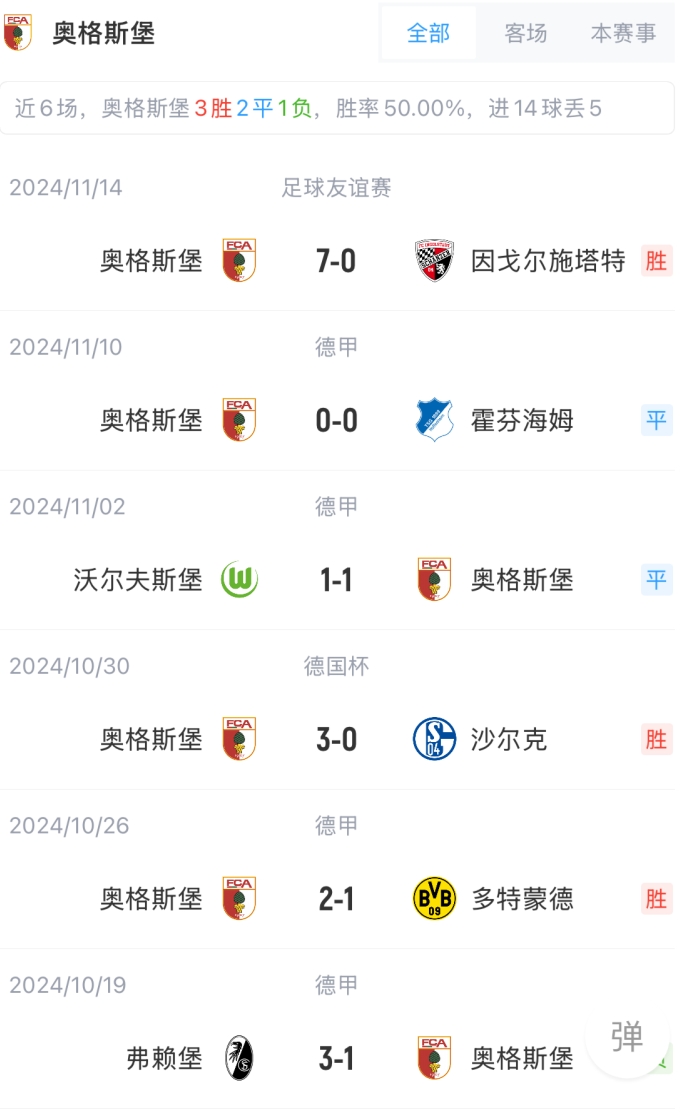Tap the floating 弹 button
The height and width of the screenshot is (1118, 680).
(627, 1036)
